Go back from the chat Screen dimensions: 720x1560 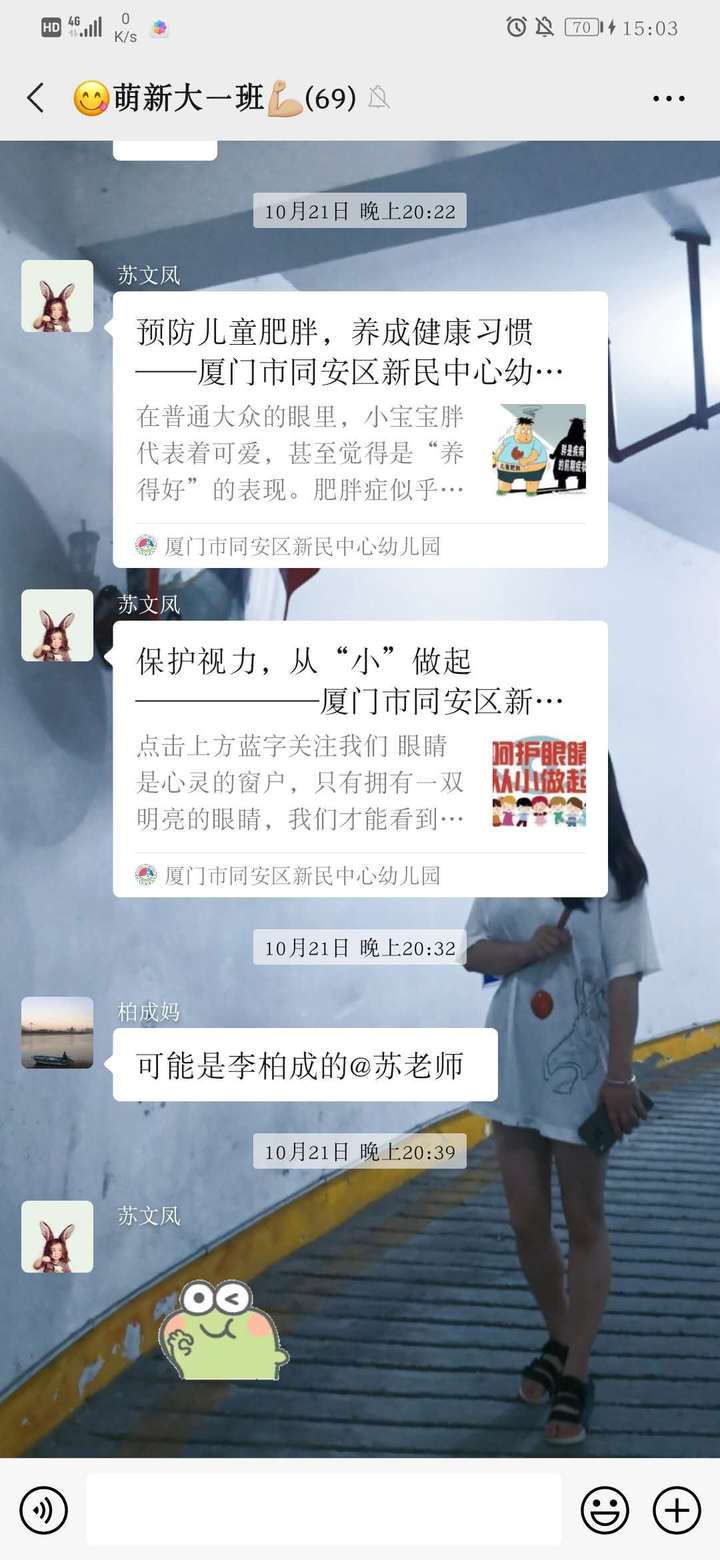[36, 98]
